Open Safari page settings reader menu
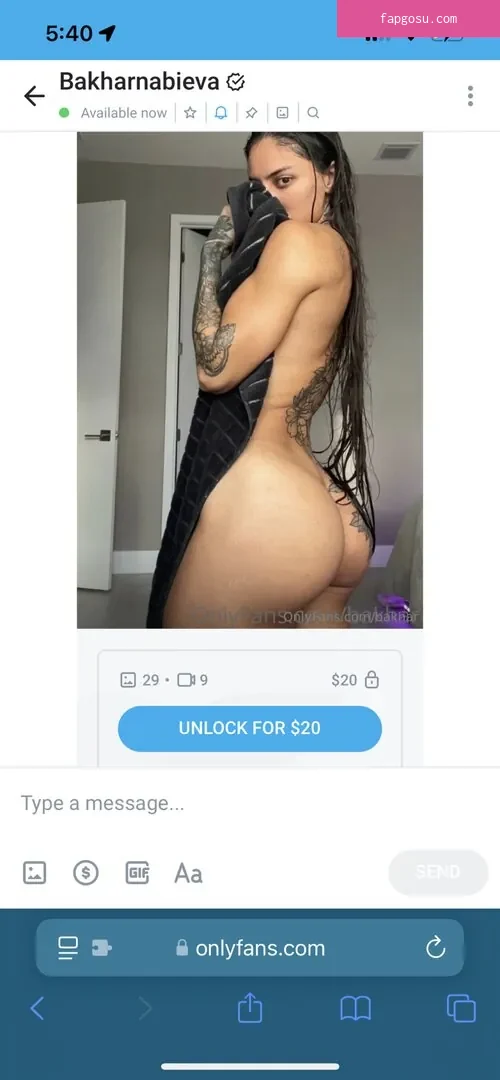Screen dimensions: 500x1080 (x=68, y=948)
